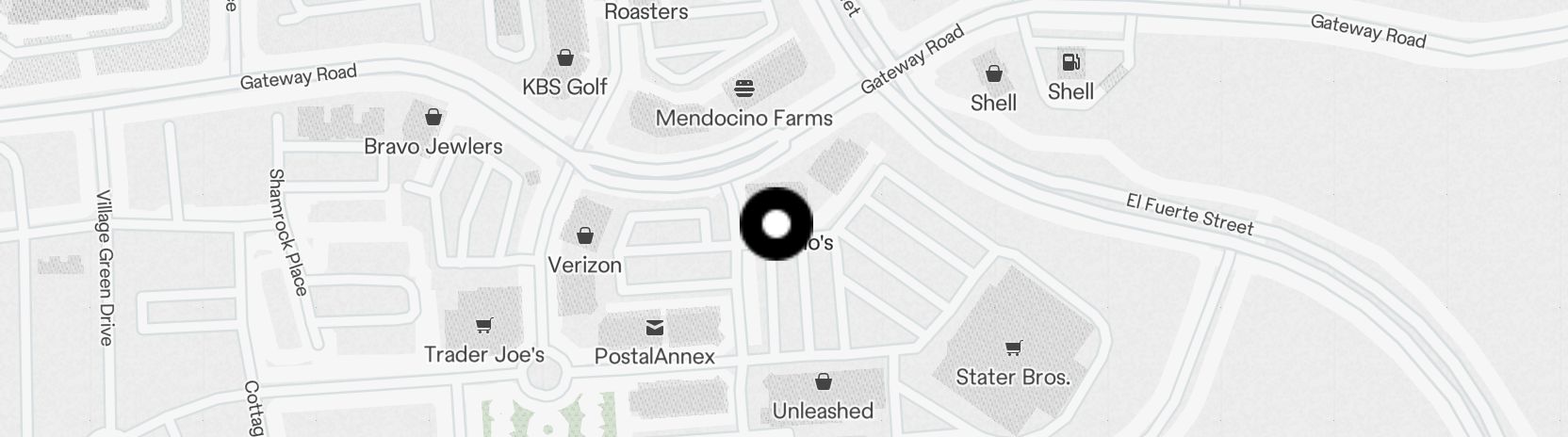
Task: Select the Bravo Jewlers marker
Action: click(433, 118)
